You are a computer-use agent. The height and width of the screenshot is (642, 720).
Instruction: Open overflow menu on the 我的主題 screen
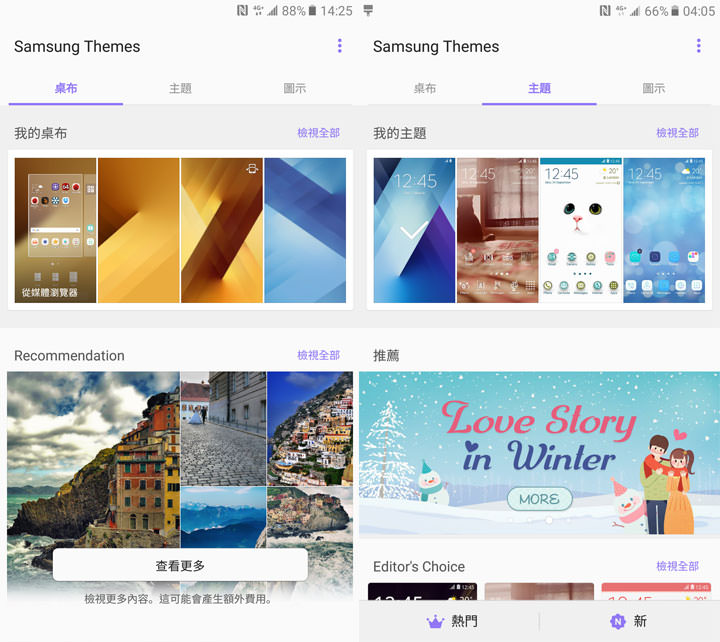pyautogui.click(x=698, y=46)
